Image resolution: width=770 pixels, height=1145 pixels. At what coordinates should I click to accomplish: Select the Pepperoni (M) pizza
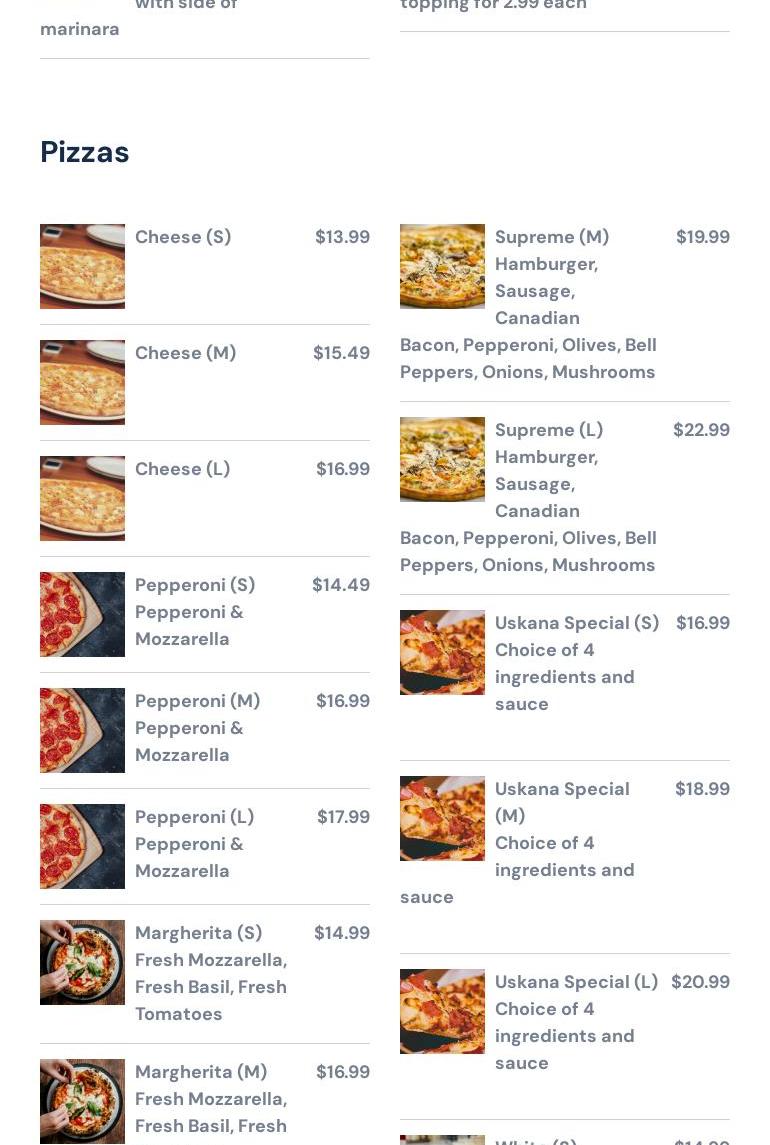tap(197, 701)
